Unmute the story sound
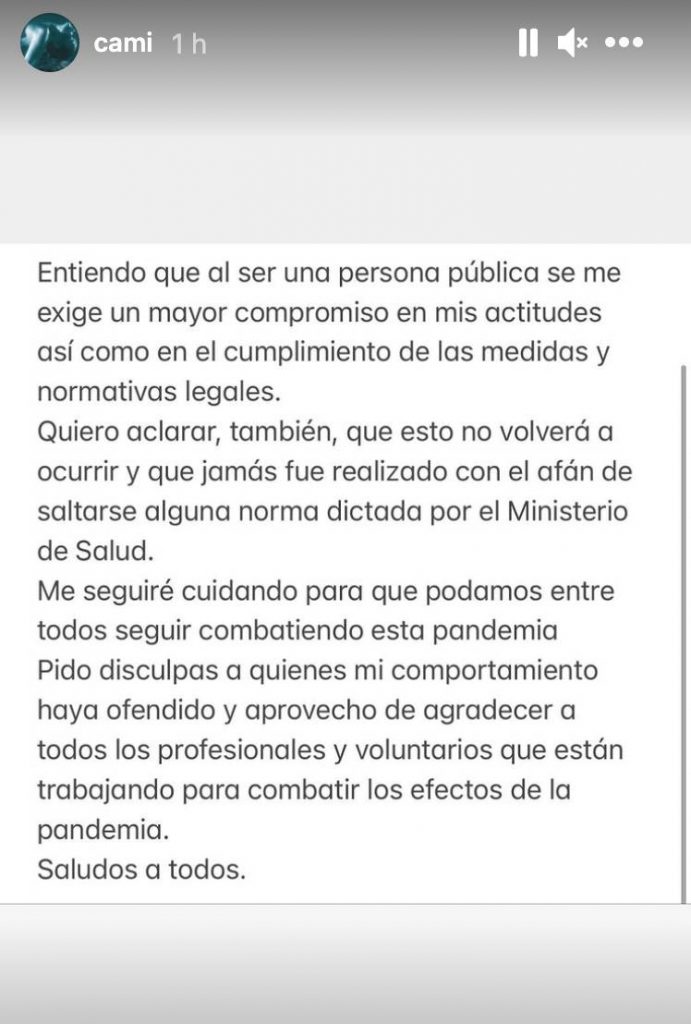This screenshot has width=691, height=1024. (x=572, y=42)
